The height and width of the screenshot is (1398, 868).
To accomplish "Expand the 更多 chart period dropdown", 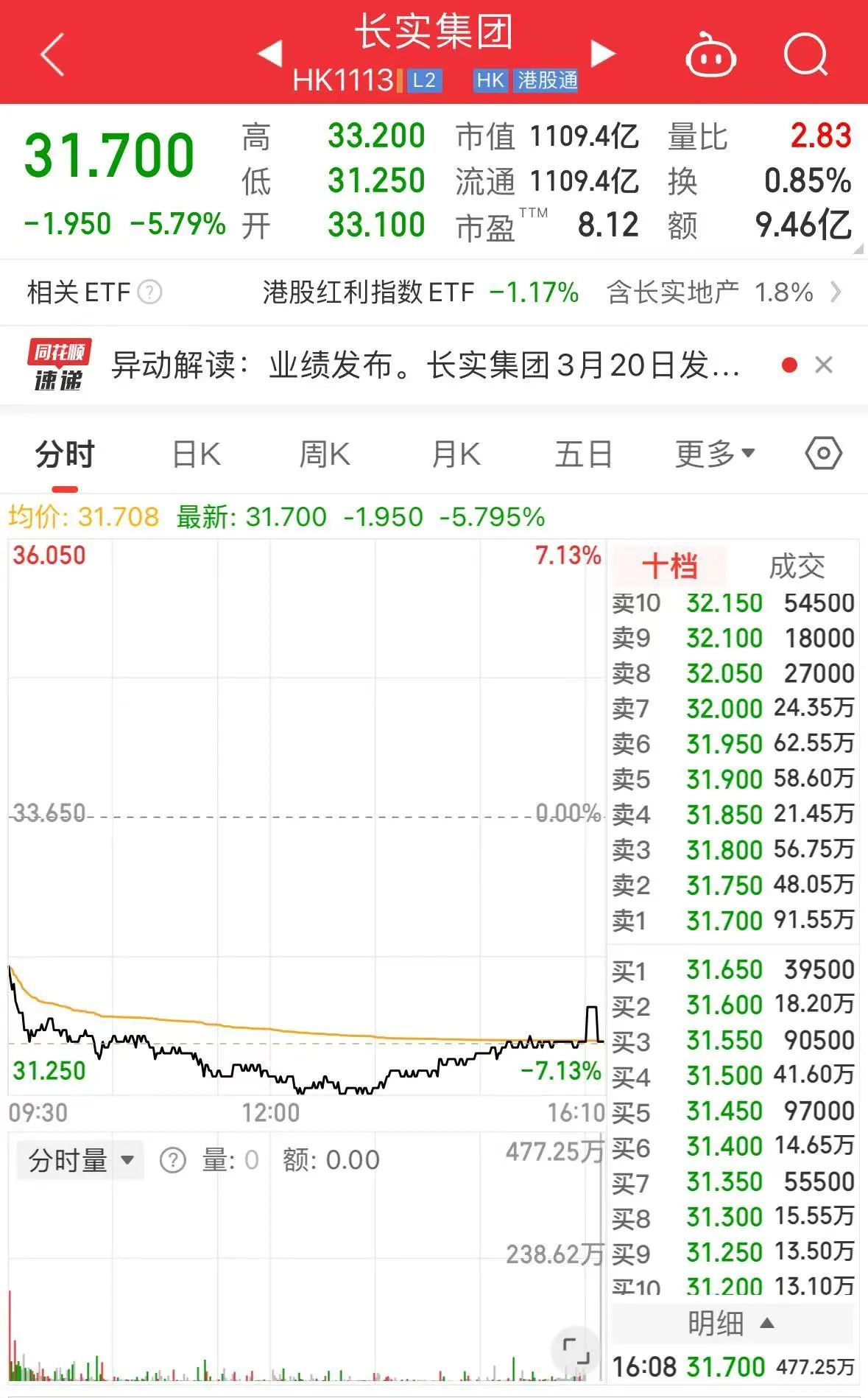I will click(714, 454).
